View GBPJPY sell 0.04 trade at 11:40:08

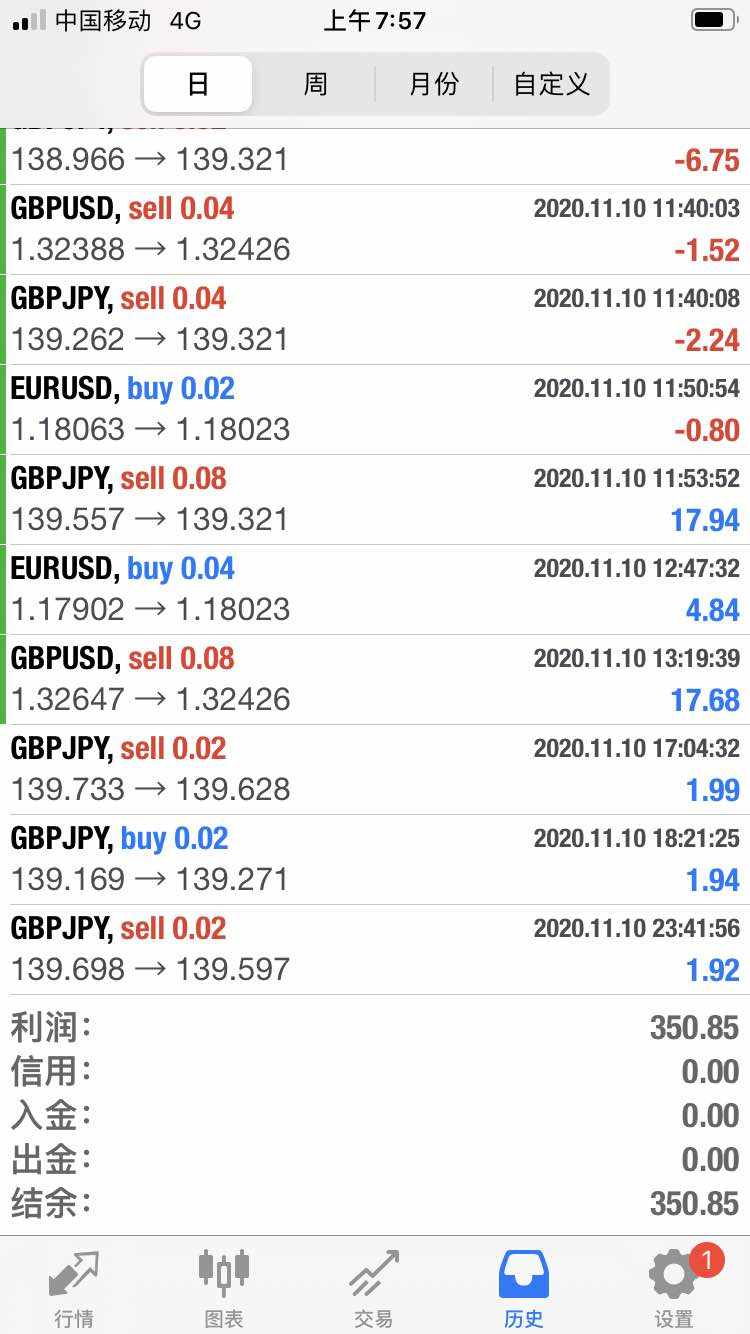[375, 319]
